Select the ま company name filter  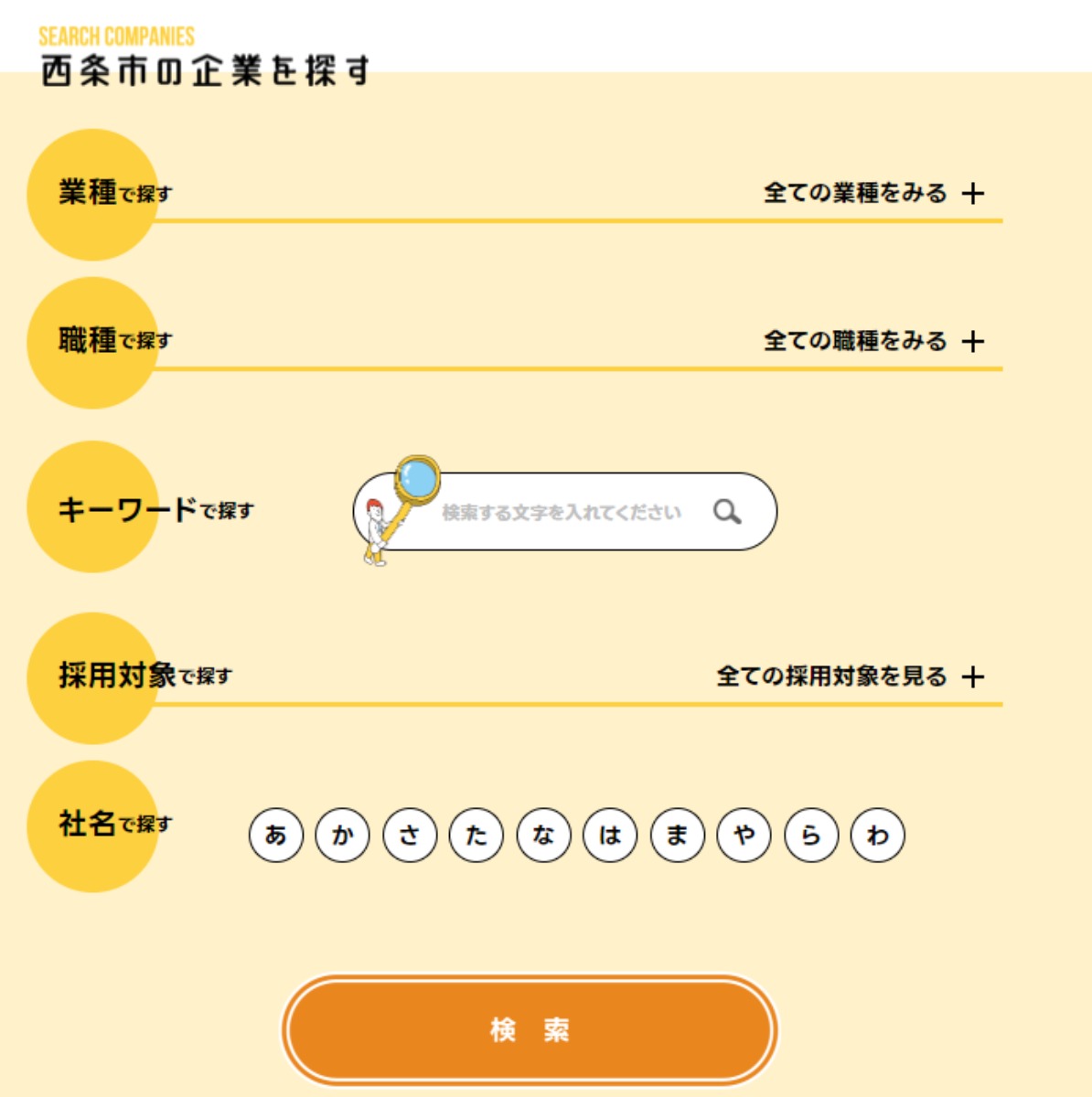(677, 835)
